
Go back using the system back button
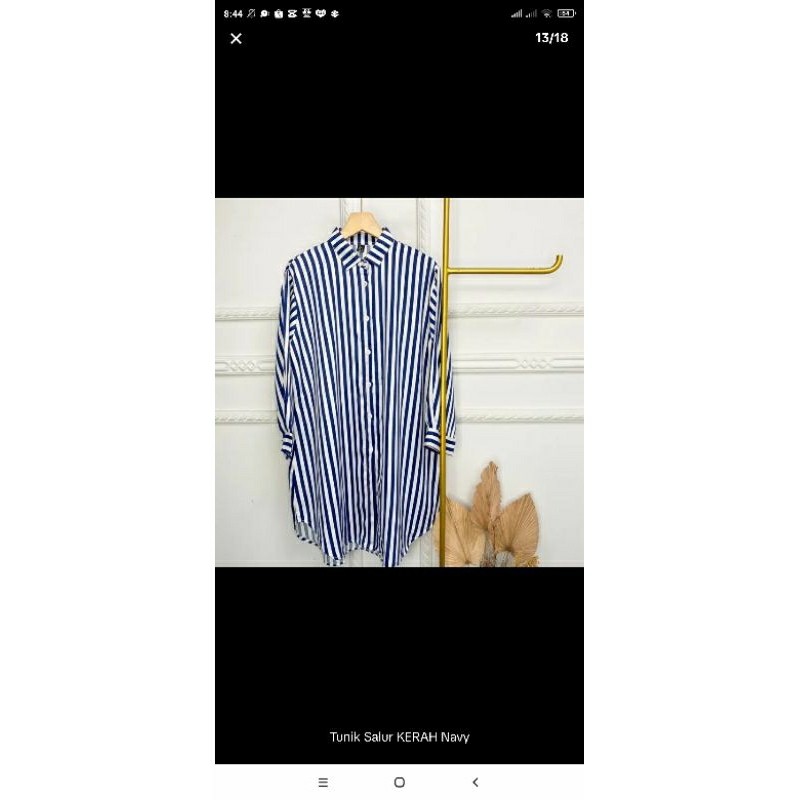(x=475, y=782)
